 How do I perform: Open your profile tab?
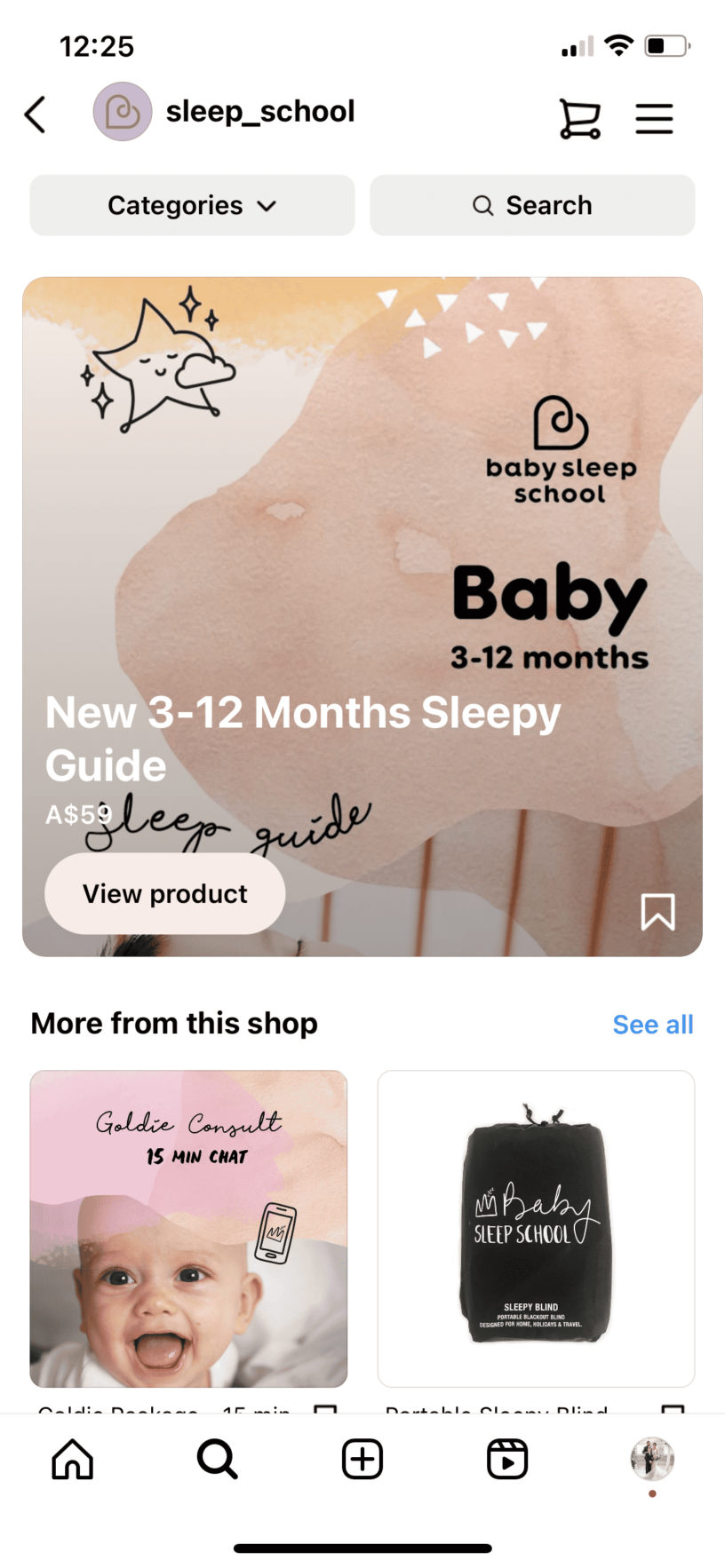pyautogui.click(x=652, y=1459)
